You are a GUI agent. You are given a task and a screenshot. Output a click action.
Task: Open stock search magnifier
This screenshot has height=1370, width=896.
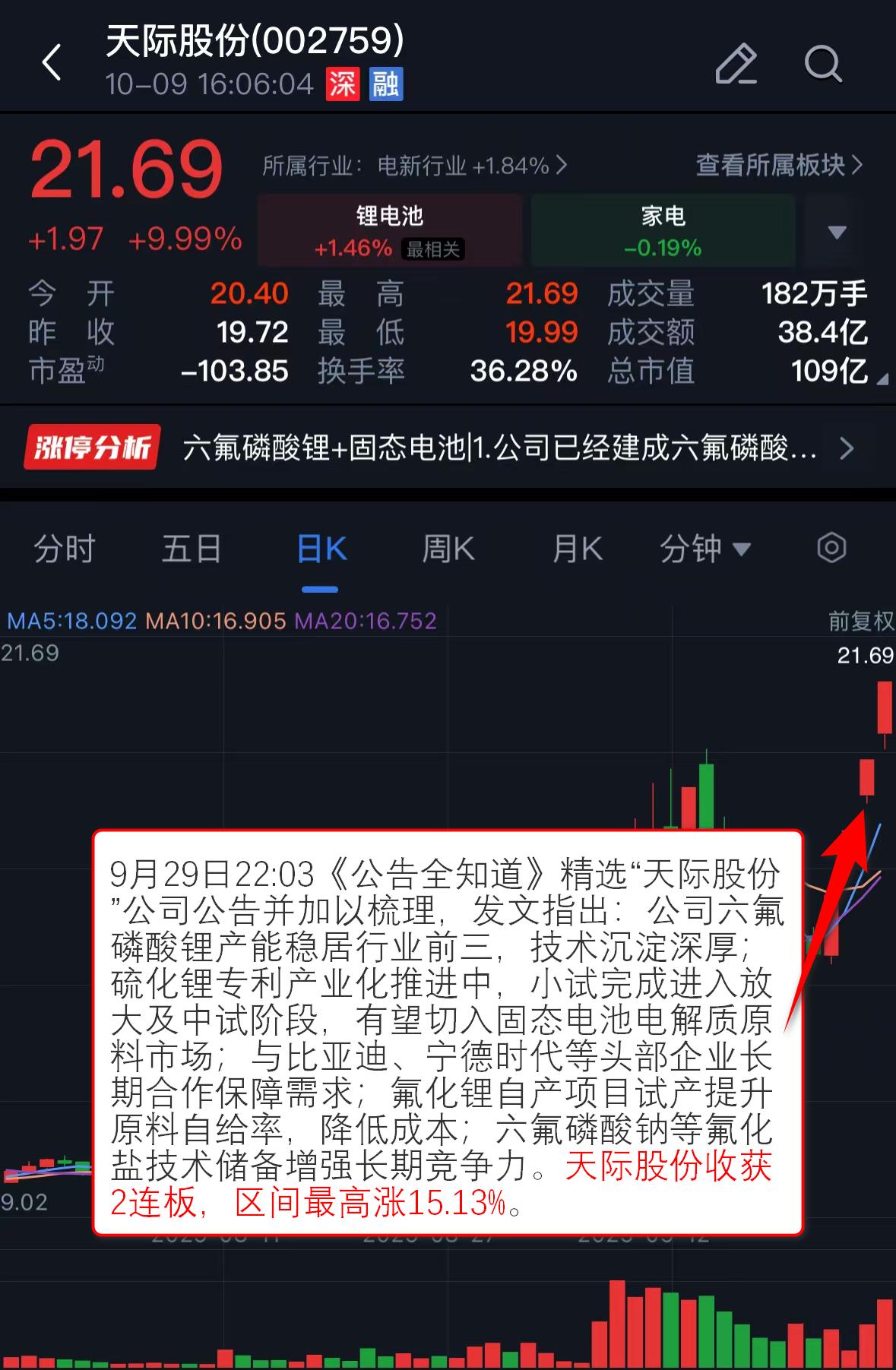823,64
